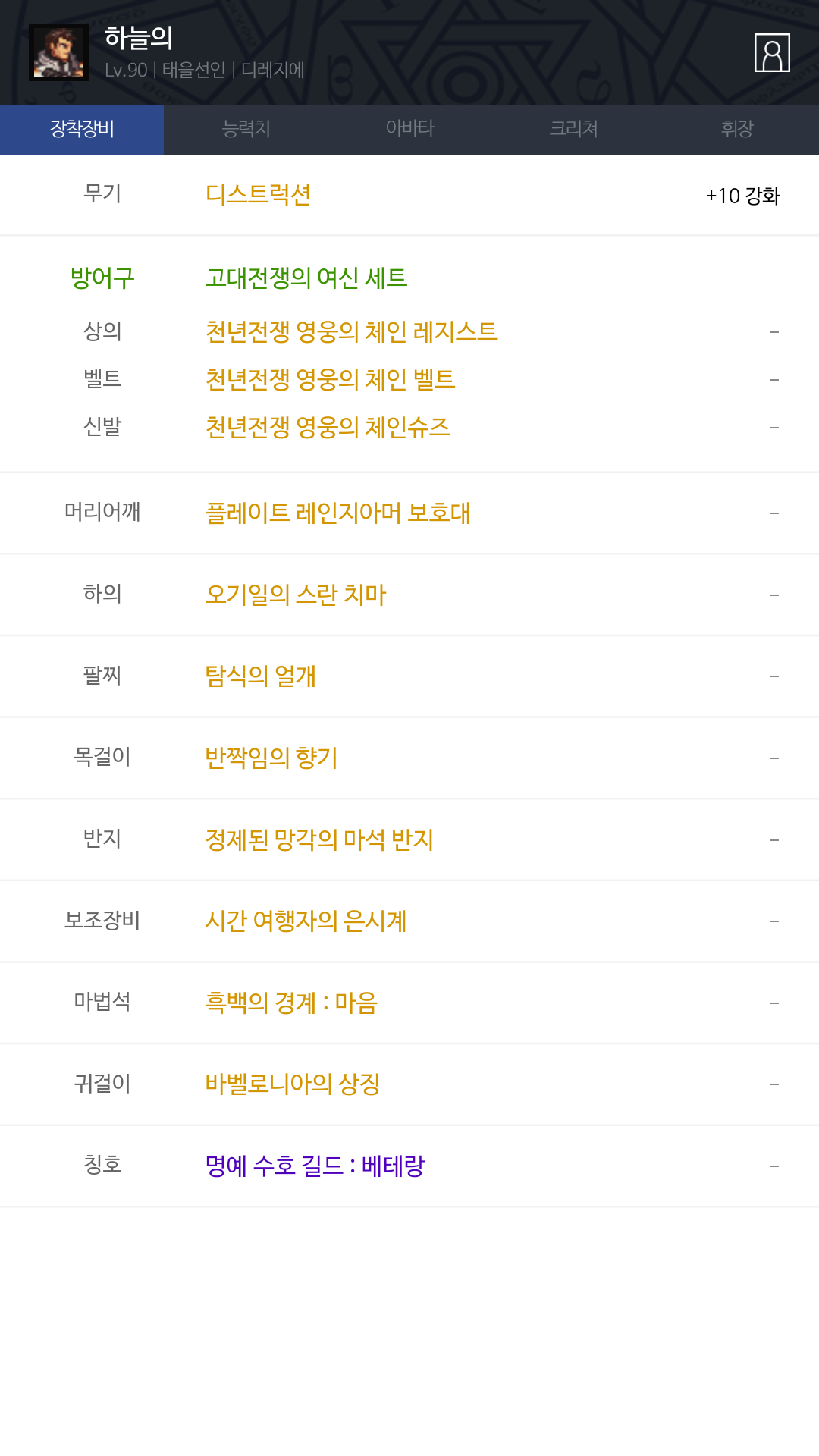Open earring 바벨로니아의 상징

click(293, 1084)
